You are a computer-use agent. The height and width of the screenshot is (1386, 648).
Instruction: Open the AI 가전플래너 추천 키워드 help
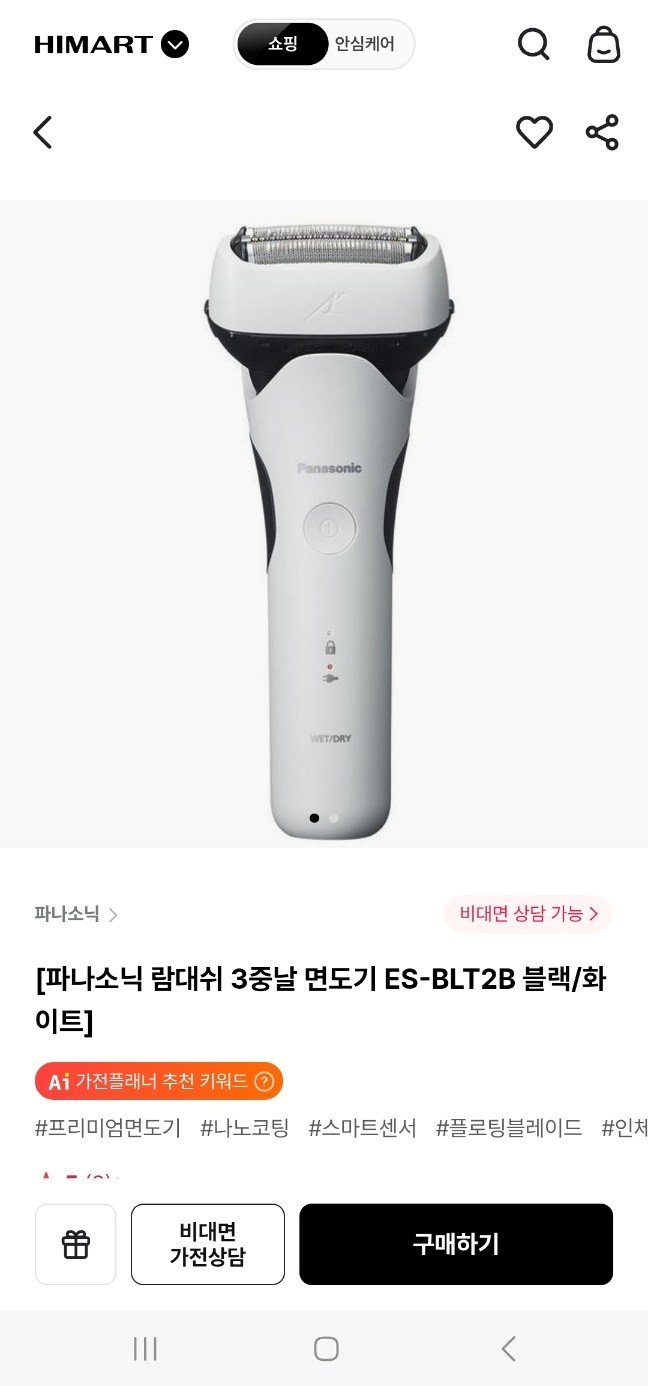(x=264, y=1081)
